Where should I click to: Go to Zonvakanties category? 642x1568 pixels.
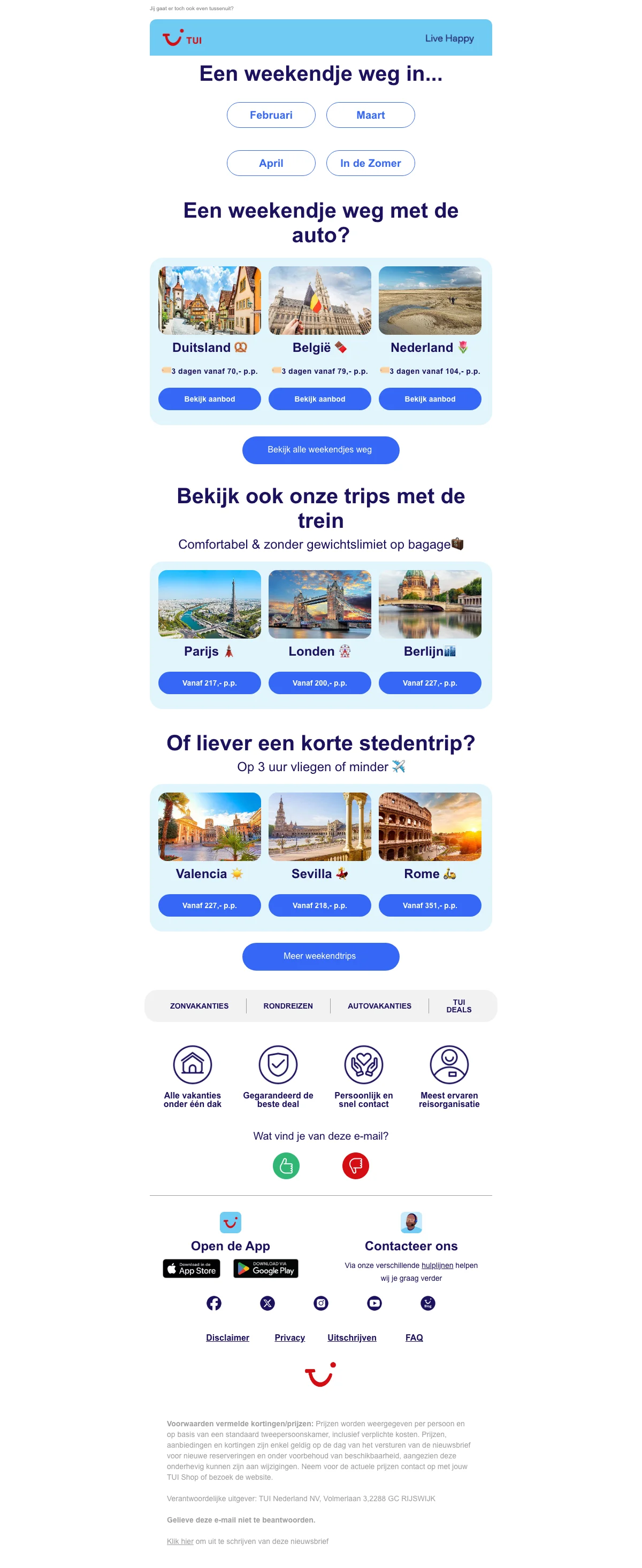(x=199, y=1006)
